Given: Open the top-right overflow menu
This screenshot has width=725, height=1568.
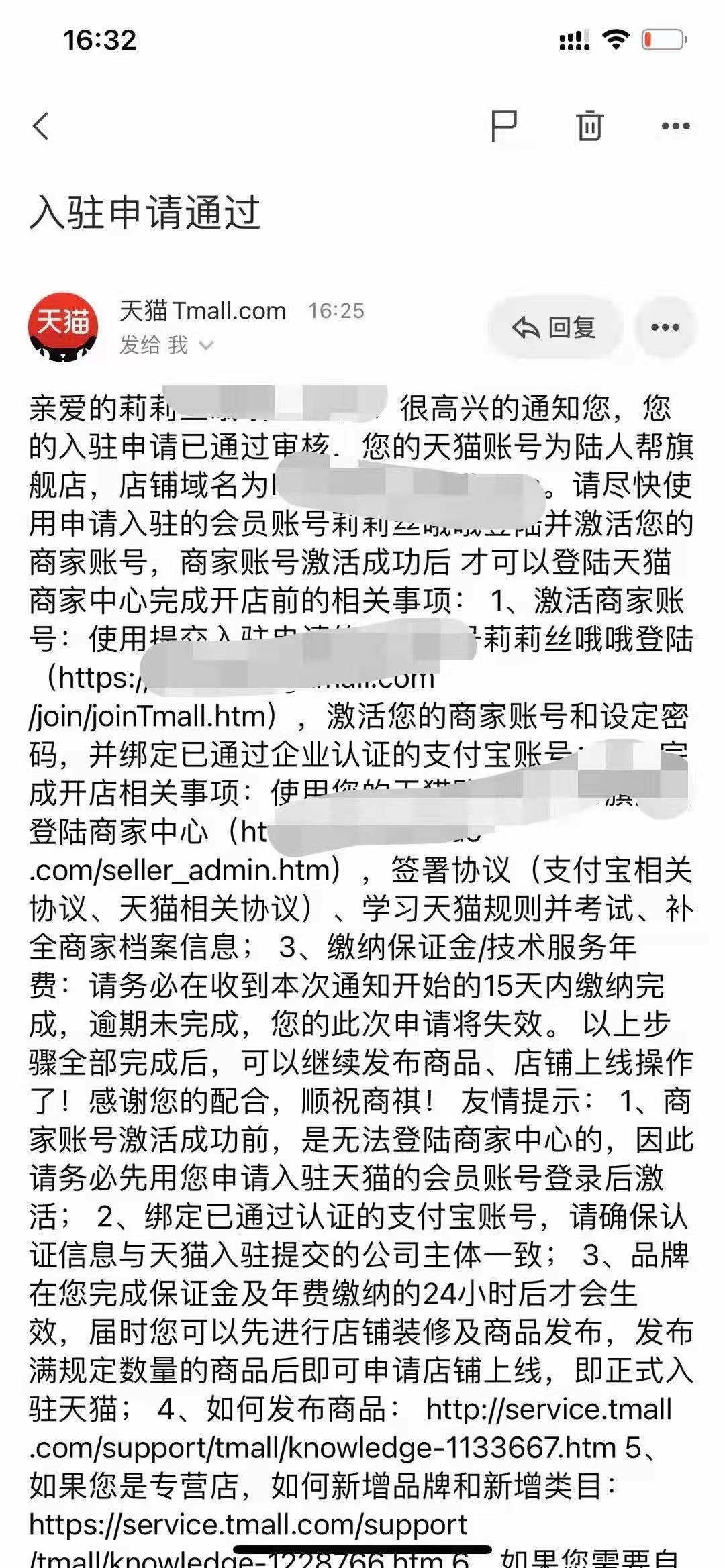Looking at the screenshot, I should 675,126.
